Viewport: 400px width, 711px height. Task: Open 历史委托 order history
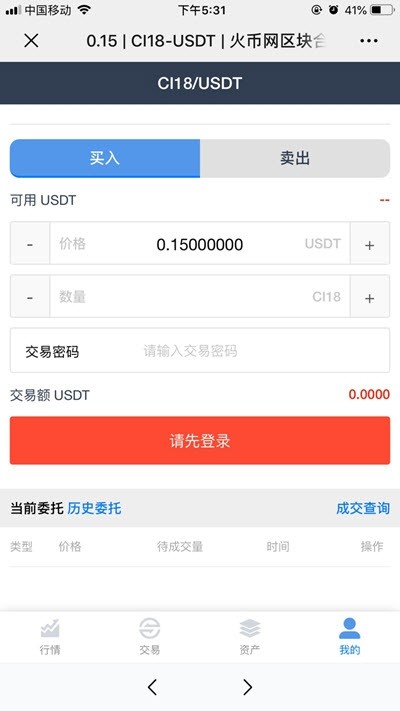pyautogui.click(x=94, y=508)
